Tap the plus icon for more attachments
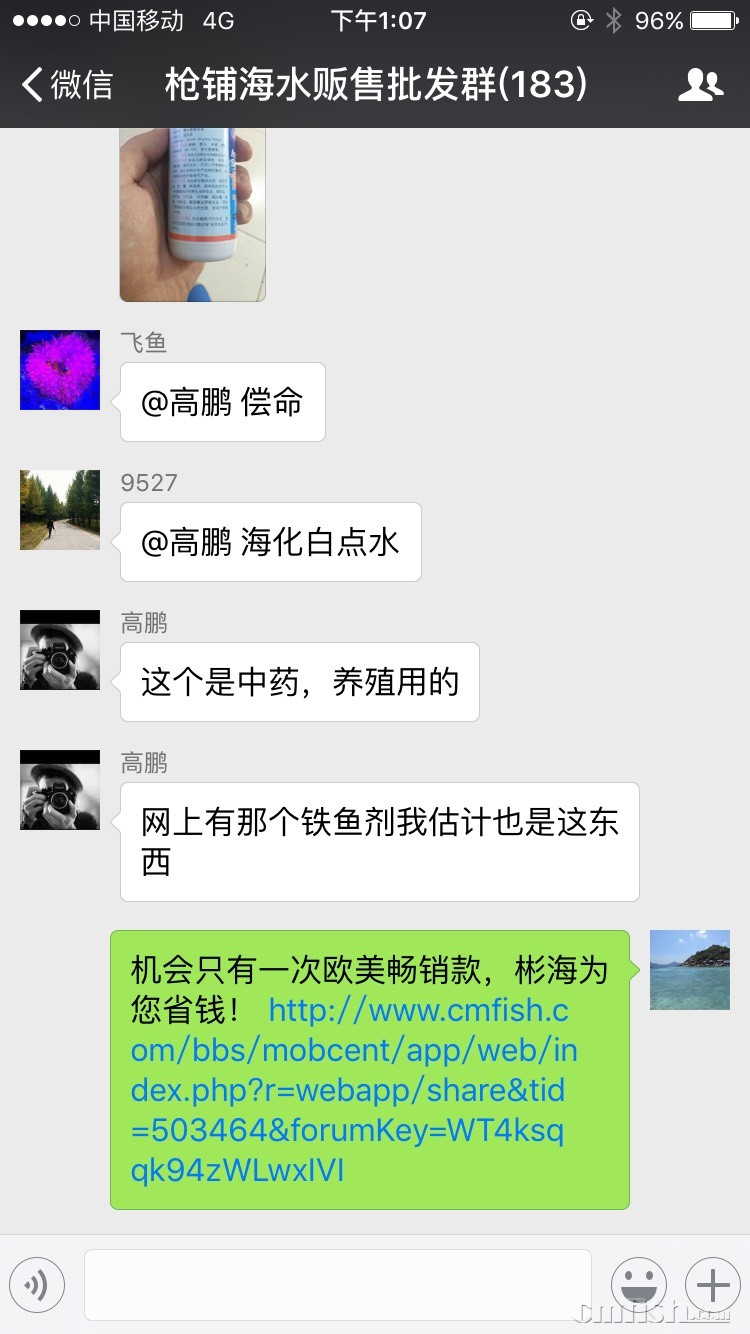Image resolution: width=750 pixels, height=1334 pixels. pos(712,1285)
